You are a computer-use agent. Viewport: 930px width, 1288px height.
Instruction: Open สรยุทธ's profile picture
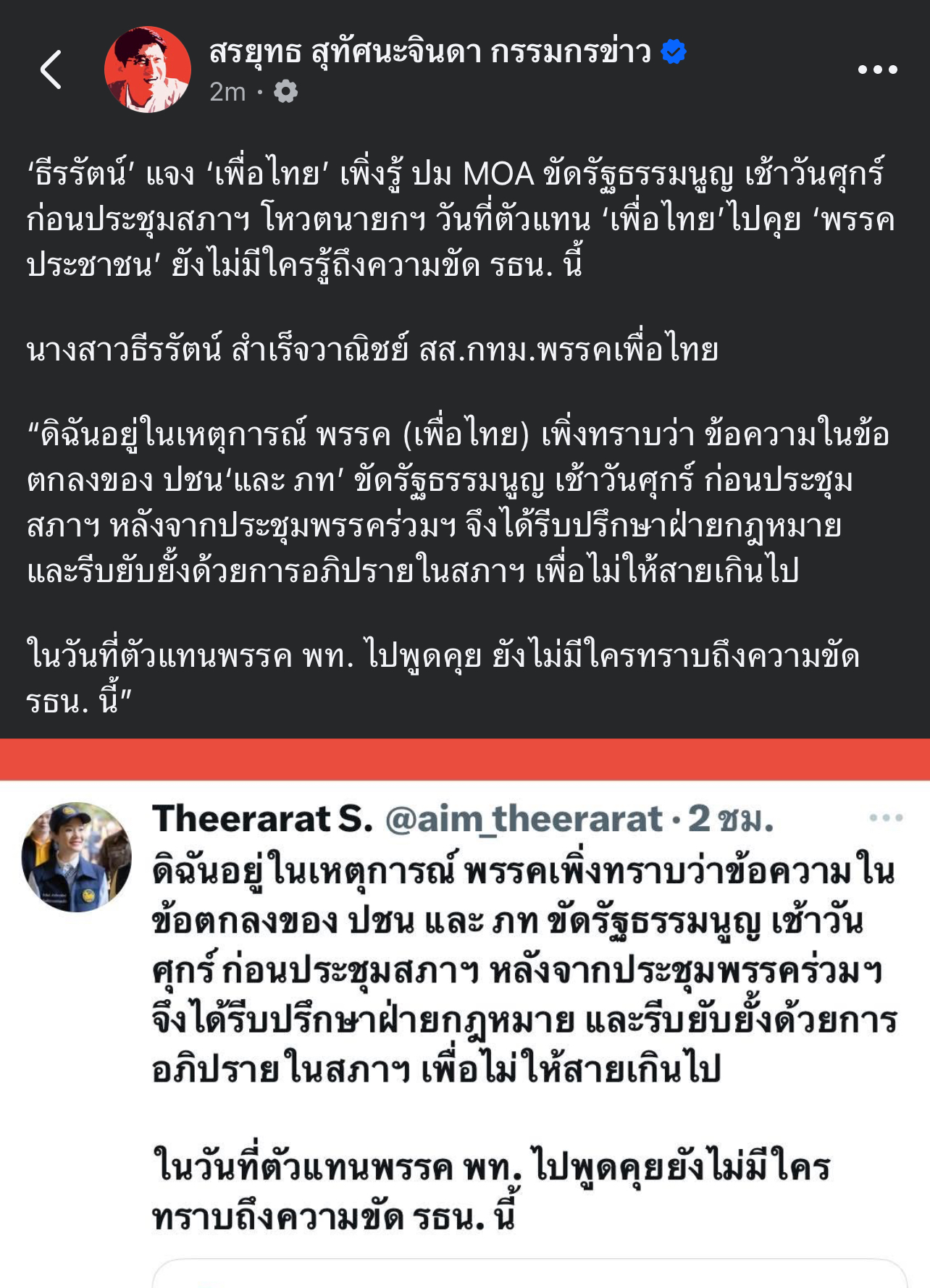pyautogui.click(x=148, y=70)
